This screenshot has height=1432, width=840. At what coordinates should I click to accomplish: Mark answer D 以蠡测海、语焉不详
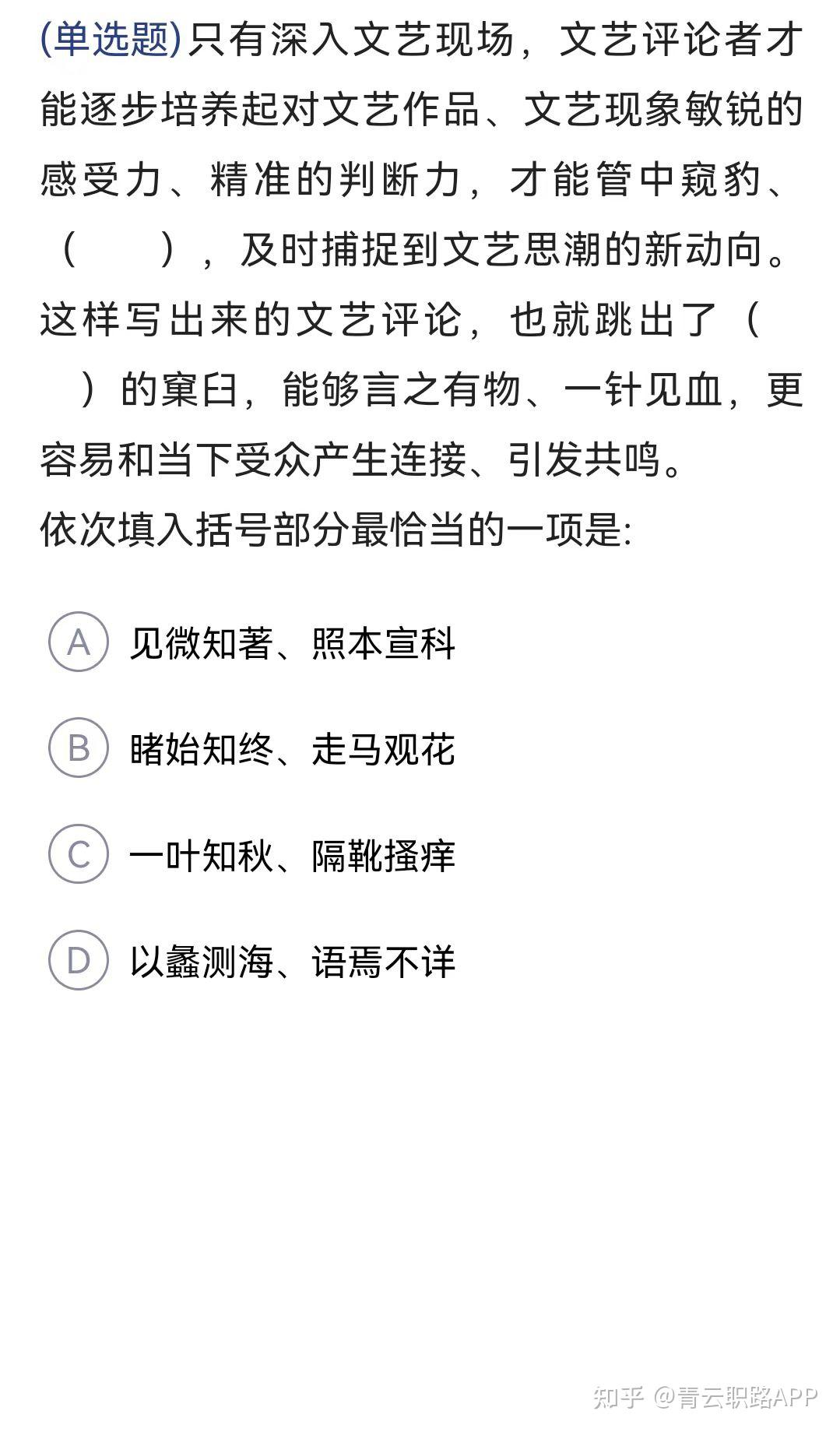pyautogui.click(x=78, y=960)
